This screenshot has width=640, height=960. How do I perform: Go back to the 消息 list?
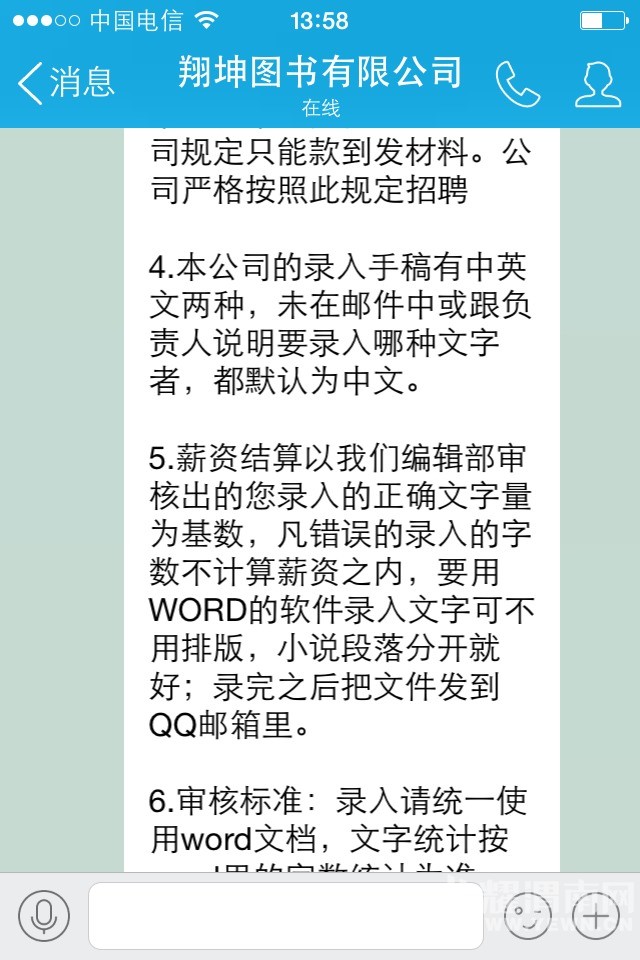66,82
